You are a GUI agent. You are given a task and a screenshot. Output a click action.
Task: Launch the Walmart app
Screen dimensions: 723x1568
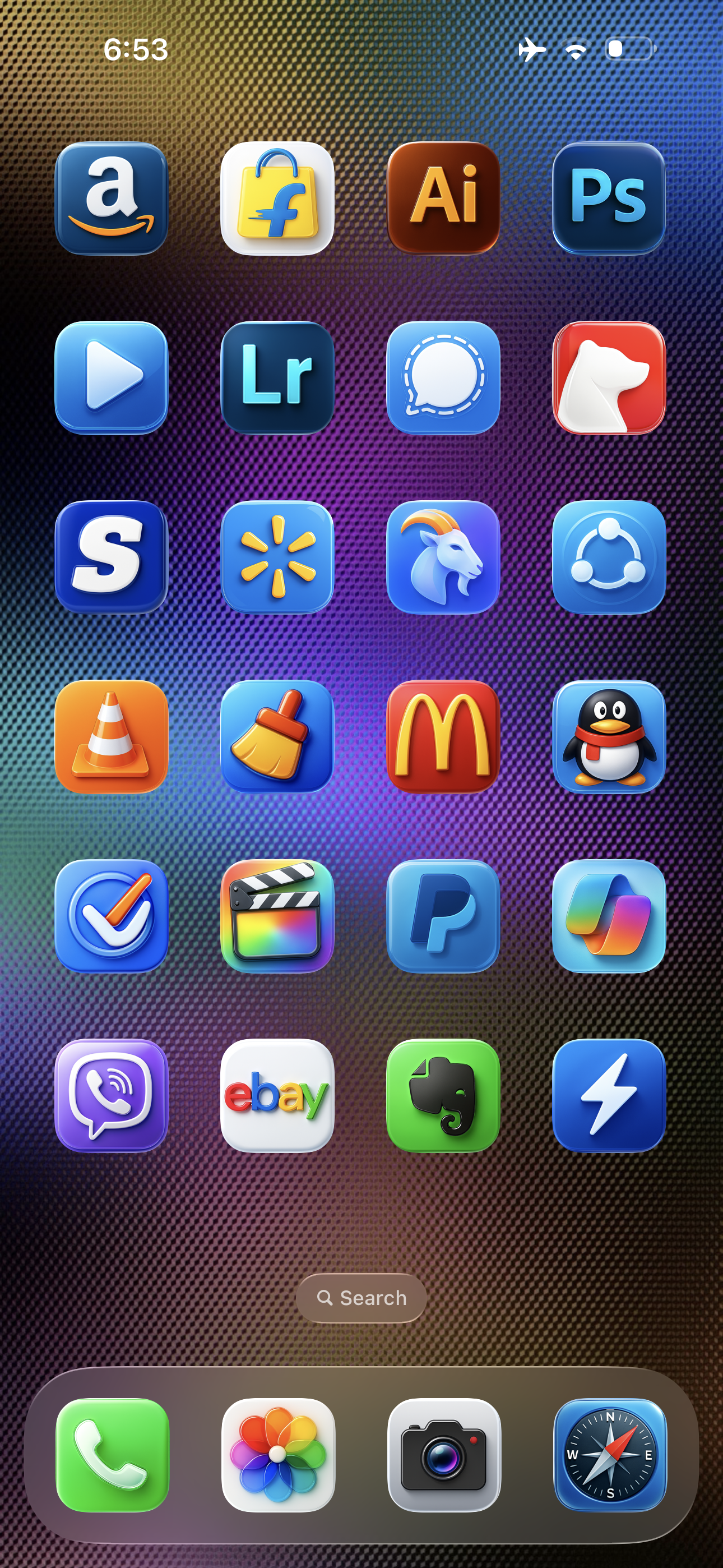coord(277,557)
